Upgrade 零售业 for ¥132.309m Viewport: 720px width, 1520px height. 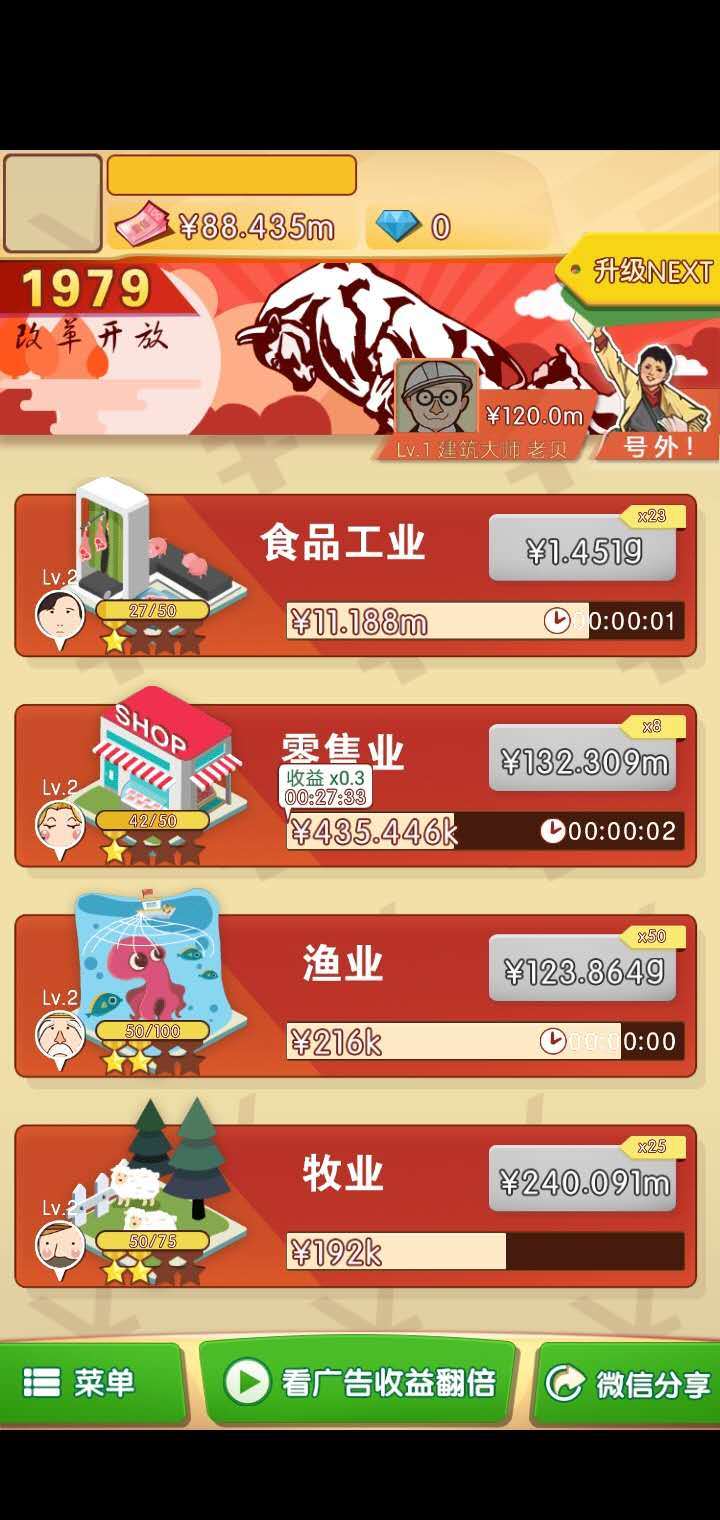click(x=582, y=759)
